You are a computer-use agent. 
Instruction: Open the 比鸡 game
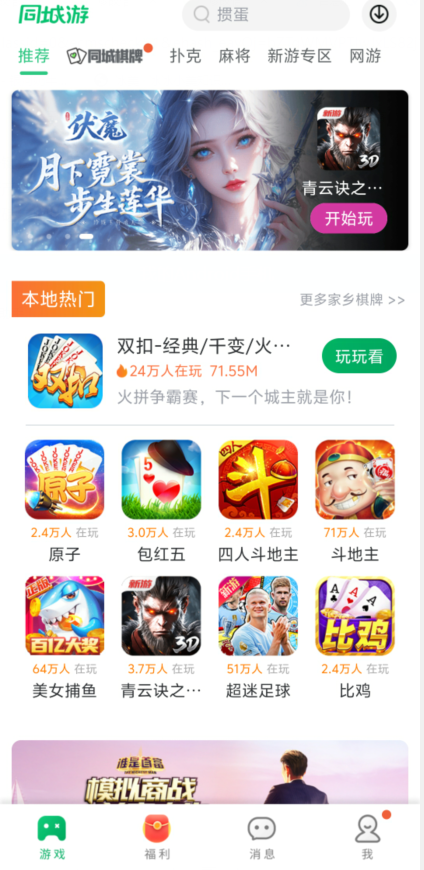[355, 637]
